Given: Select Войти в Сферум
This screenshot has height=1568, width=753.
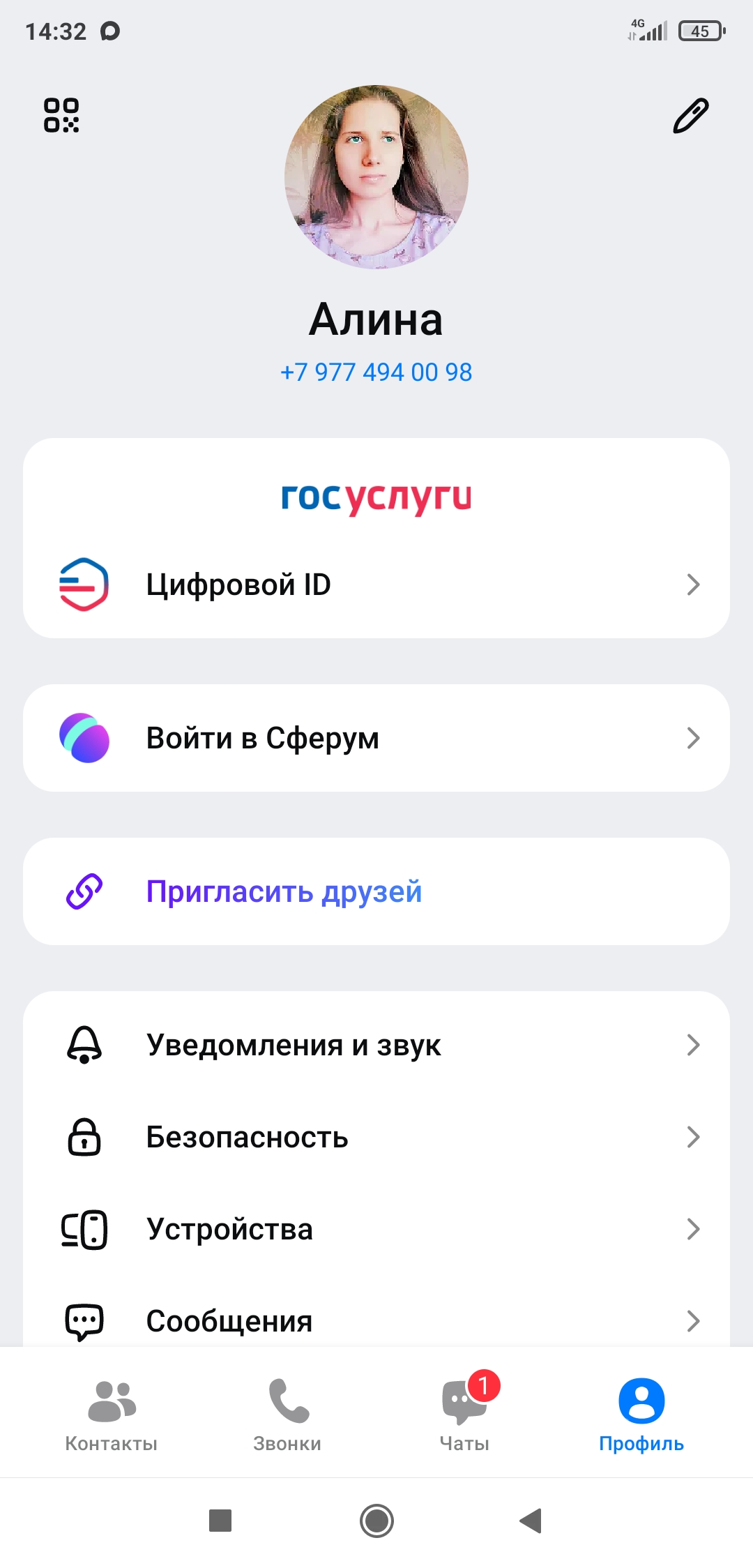Looking at the screenshot, I should point(376,738).
